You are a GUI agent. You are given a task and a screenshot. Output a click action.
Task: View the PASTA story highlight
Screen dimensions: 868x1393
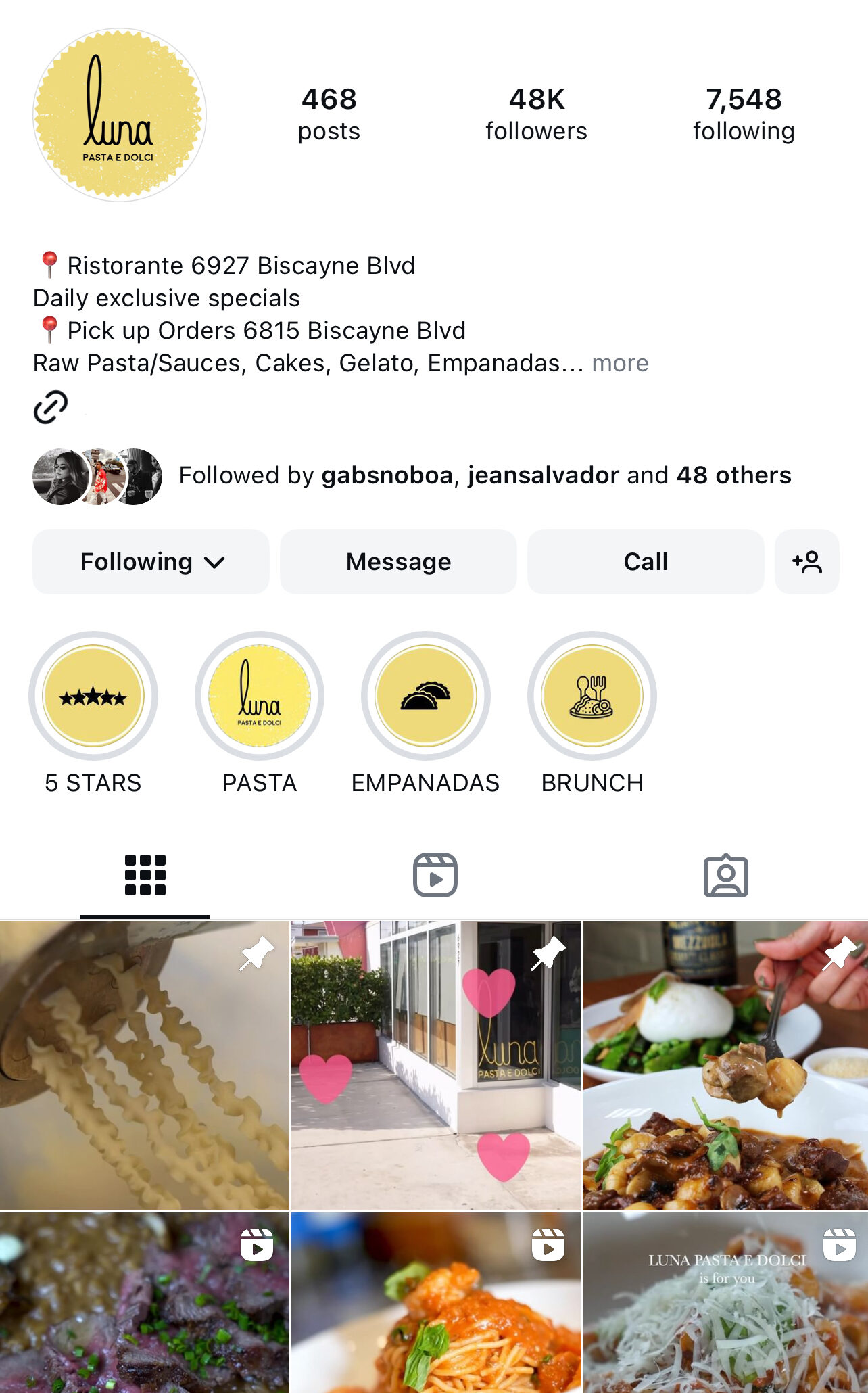[260, 696]
